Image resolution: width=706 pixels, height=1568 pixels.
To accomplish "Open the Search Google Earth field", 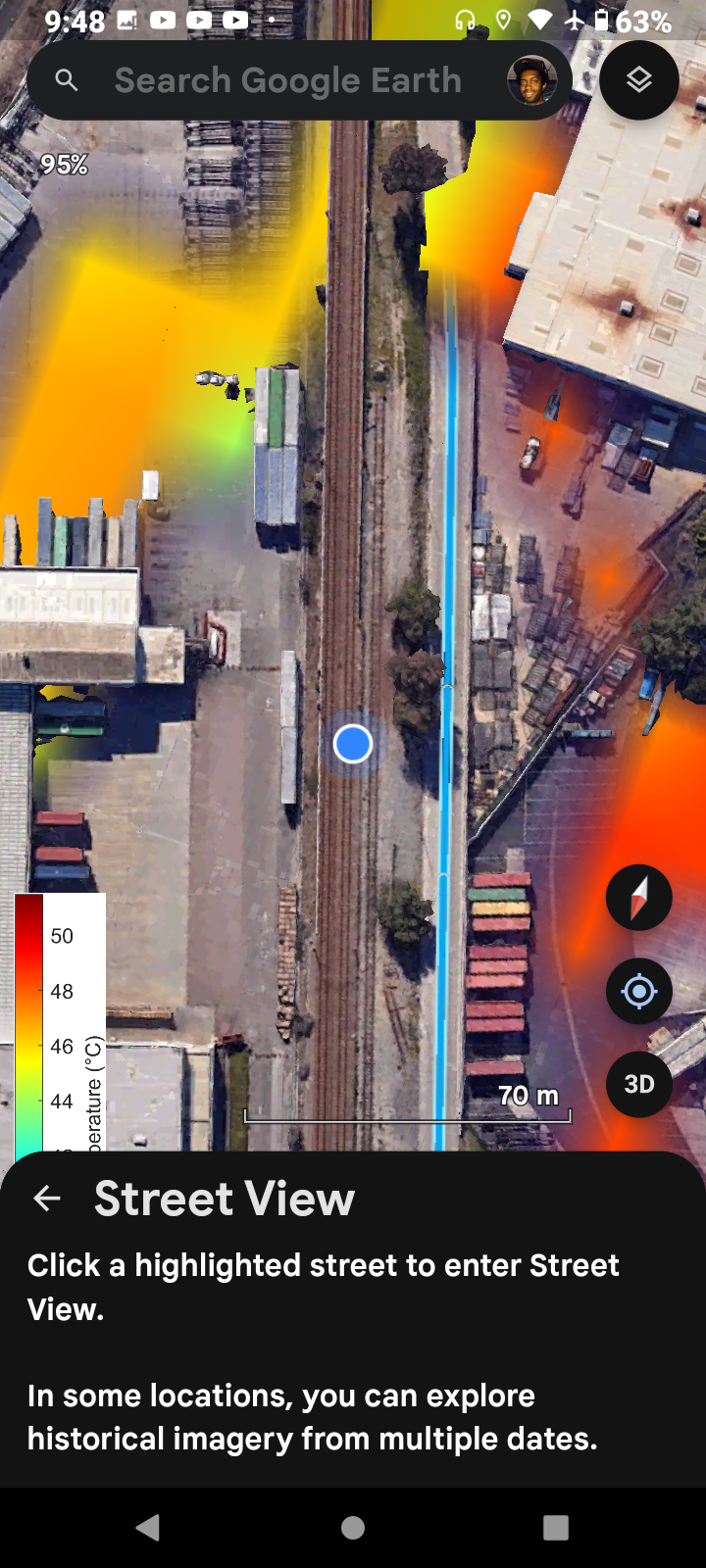I will pyautogui.click(x=287, y=80).
